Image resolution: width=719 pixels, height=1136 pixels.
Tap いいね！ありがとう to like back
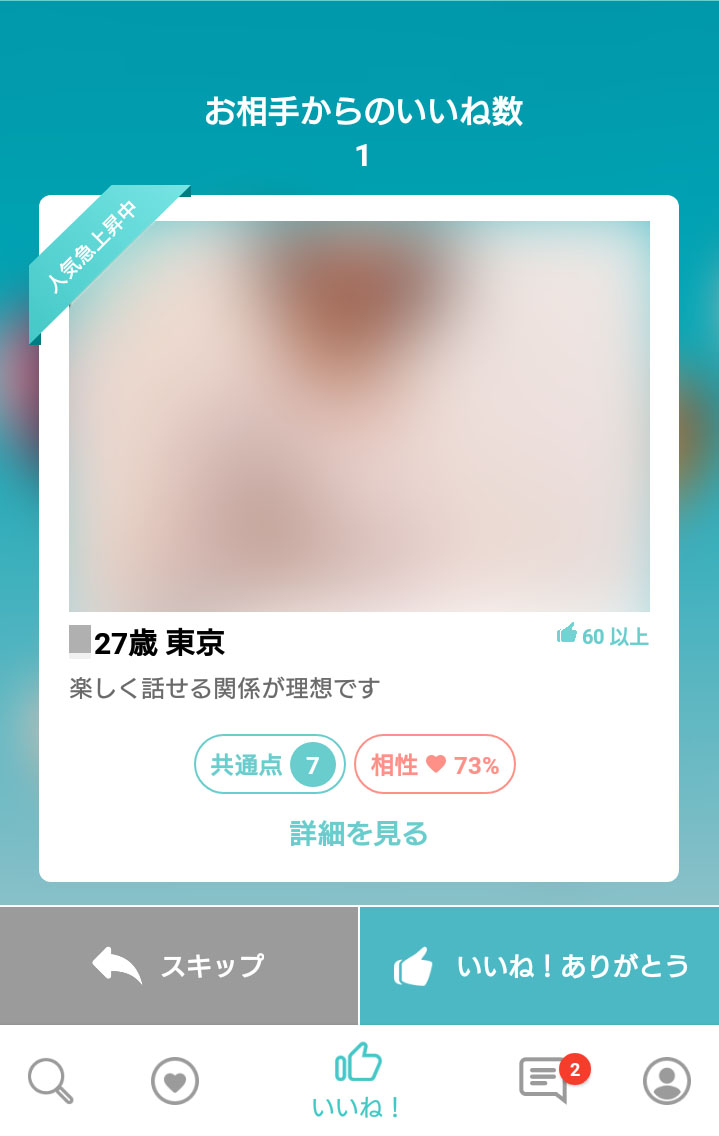tap(539, 966)
